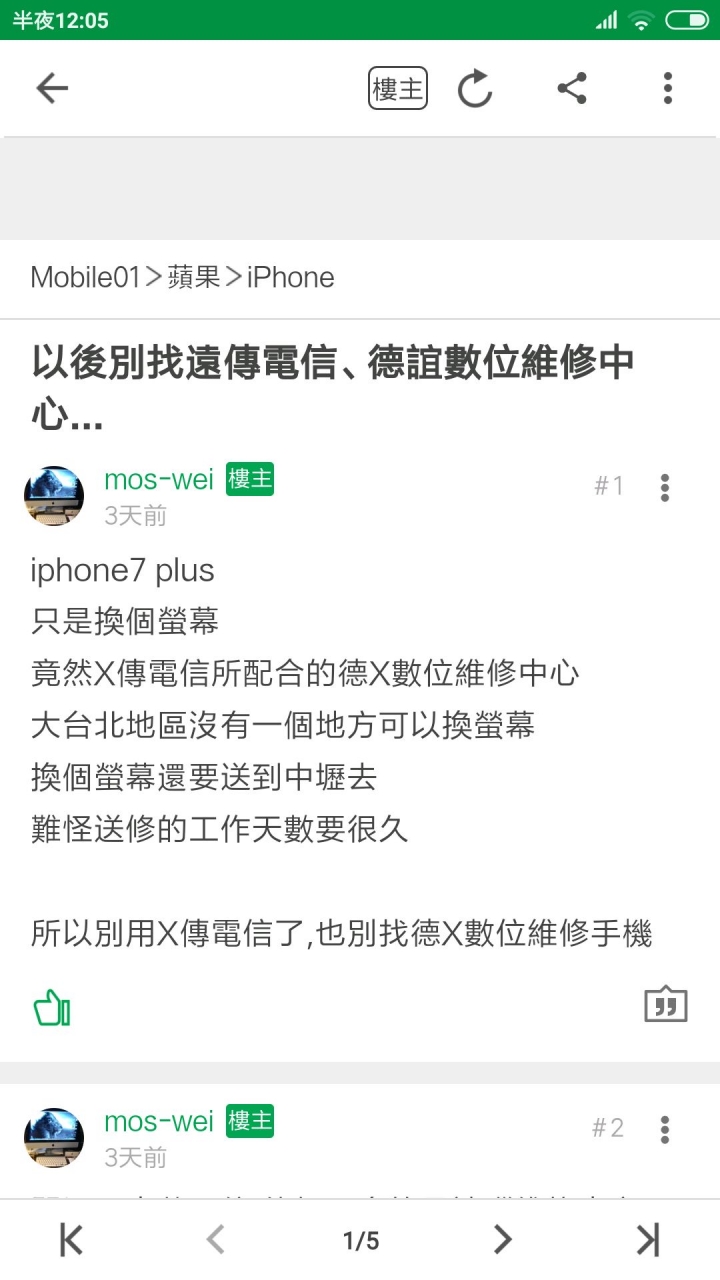Open the Mobile01 breadcrumb link
The width and height of the screenshot is (720, 1280).
click(85, 277)
